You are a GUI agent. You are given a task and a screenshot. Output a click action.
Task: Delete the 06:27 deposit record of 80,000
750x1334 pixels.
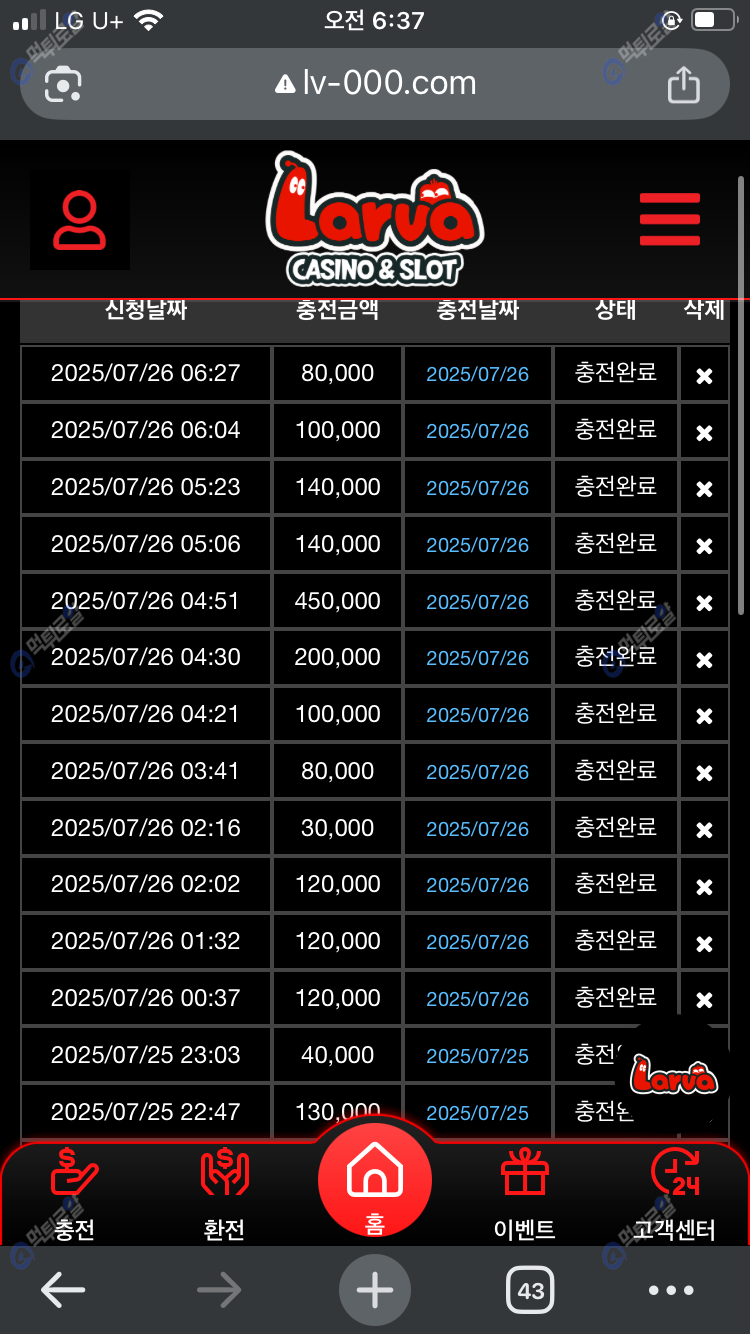[704, 375]
